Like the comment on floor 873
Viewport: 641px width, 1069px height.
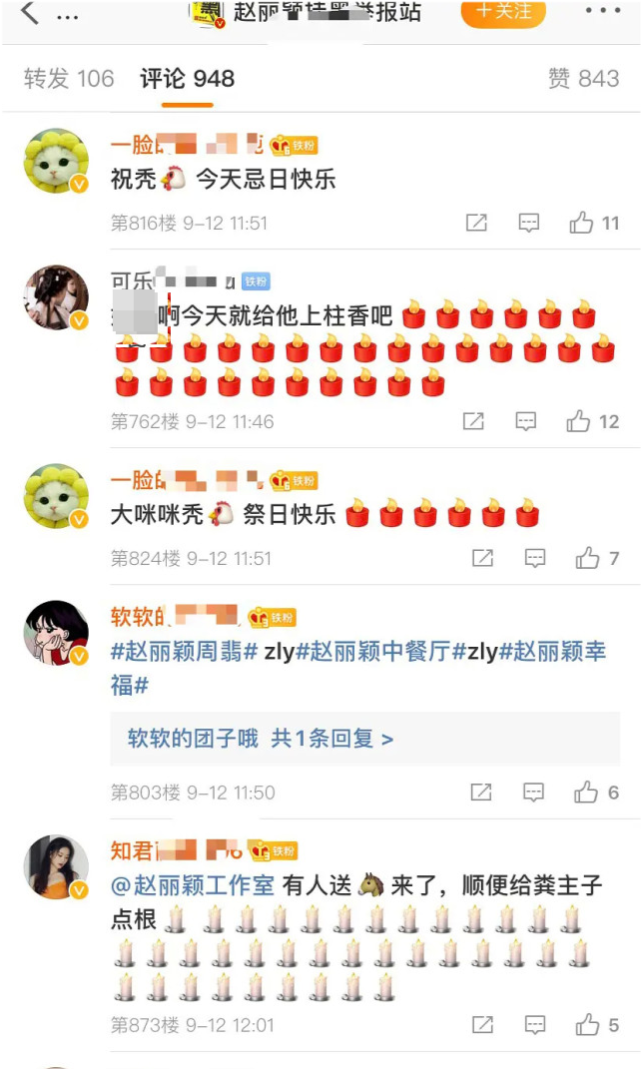[x=597, y=1025]
